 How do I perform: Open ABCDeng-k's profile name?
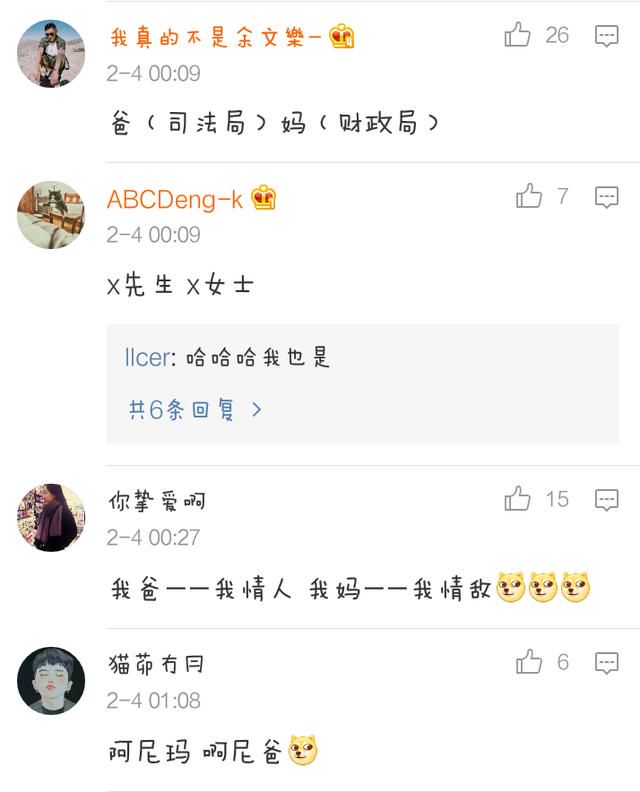tap(175, 199)
